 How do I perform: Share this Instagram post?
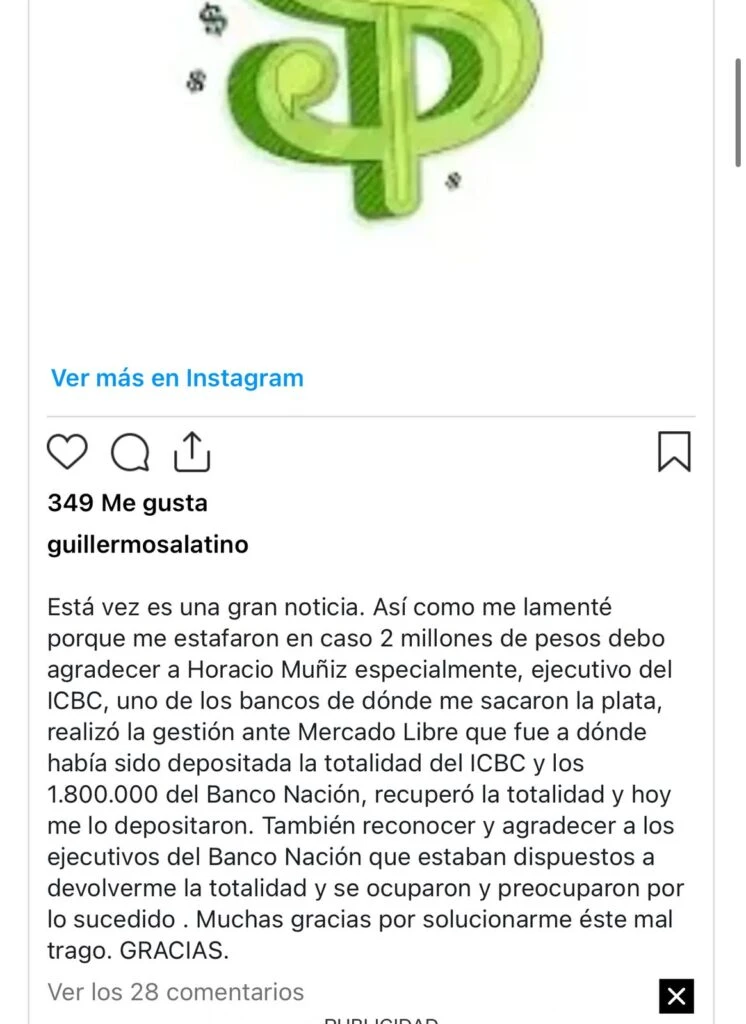tap(192, 452)
